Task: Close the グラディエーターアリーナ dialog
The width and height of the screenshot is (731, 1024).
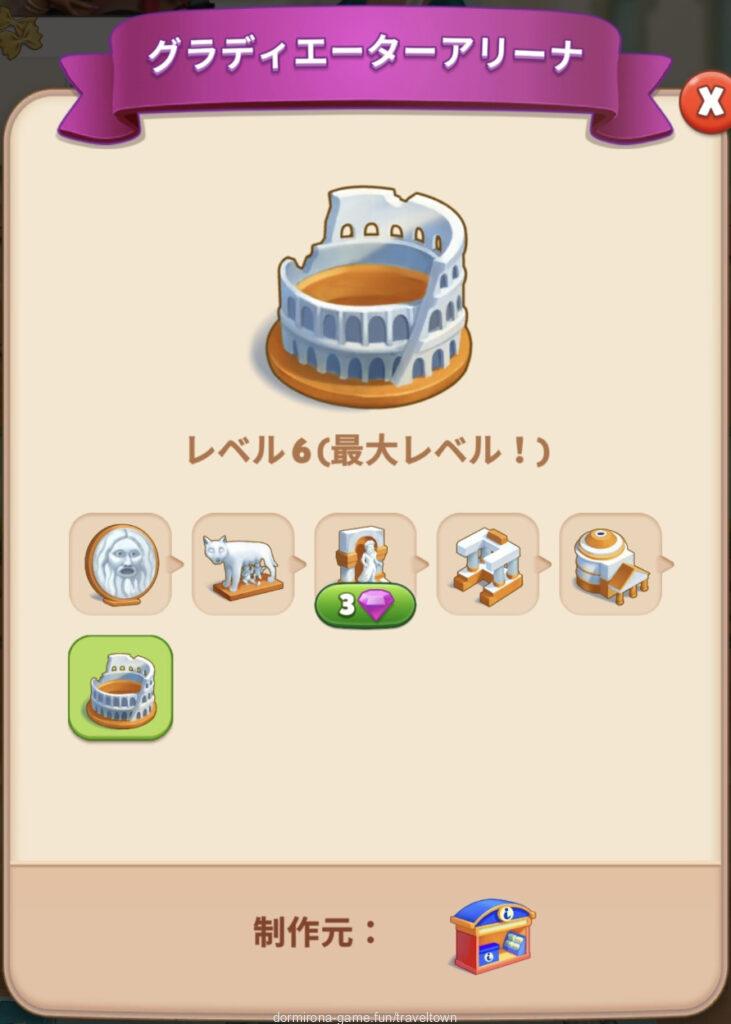Action: click(708, 102)
